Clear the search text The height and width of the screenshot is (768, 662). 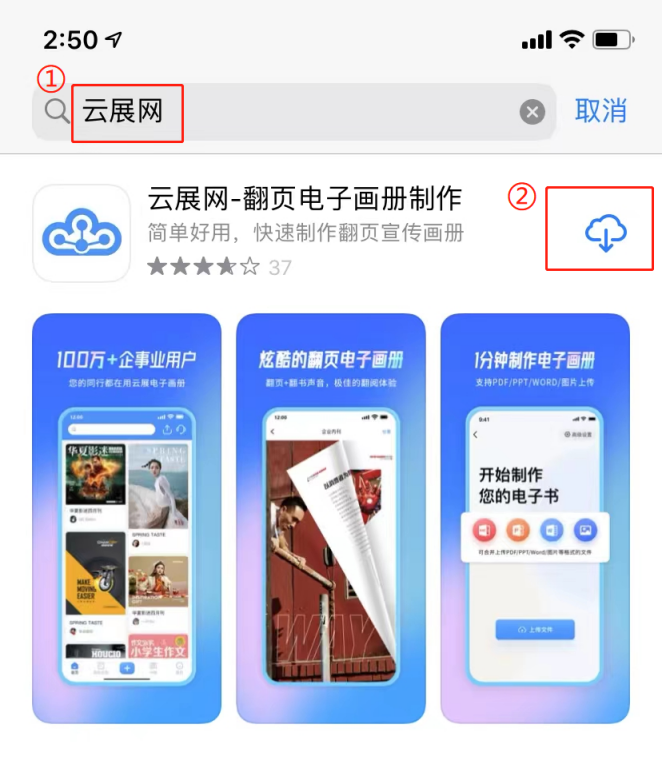[x=532, y=112]
